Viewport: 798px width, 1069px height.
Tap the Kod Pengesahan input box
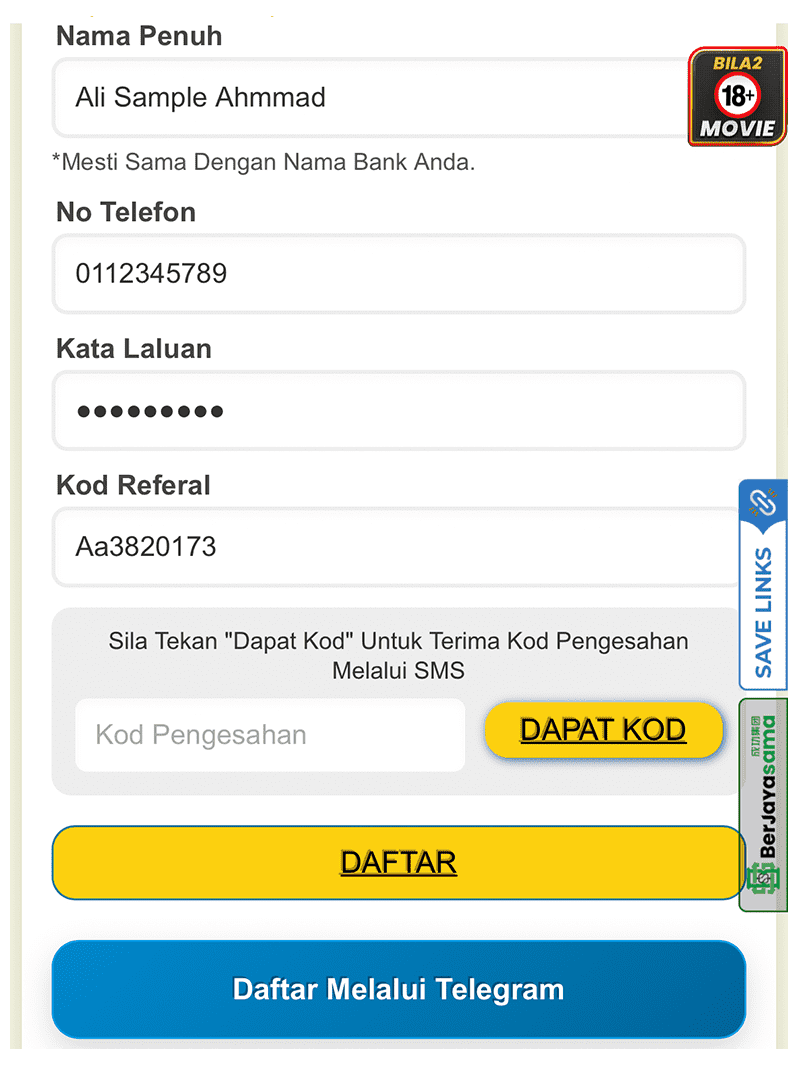click(x=270, y=735)
